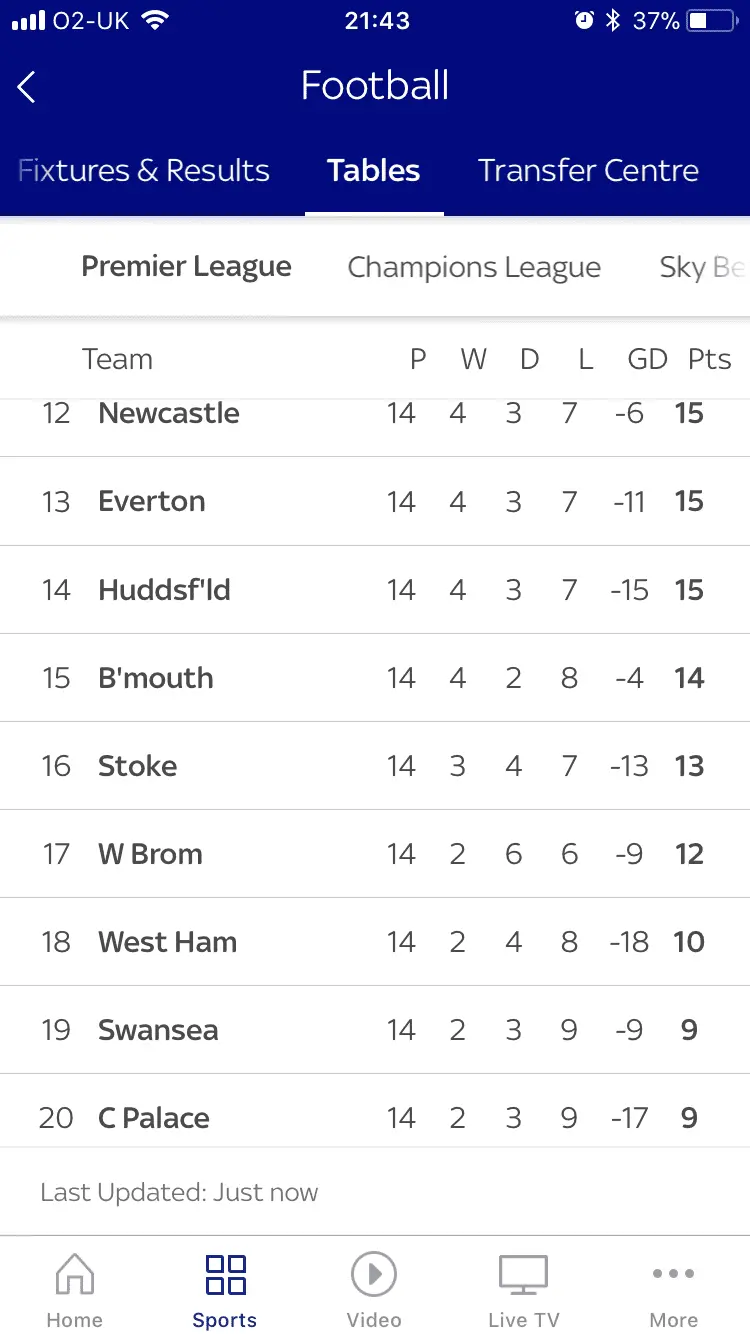
Task: Open C Palace team details
Action: 154,1118
